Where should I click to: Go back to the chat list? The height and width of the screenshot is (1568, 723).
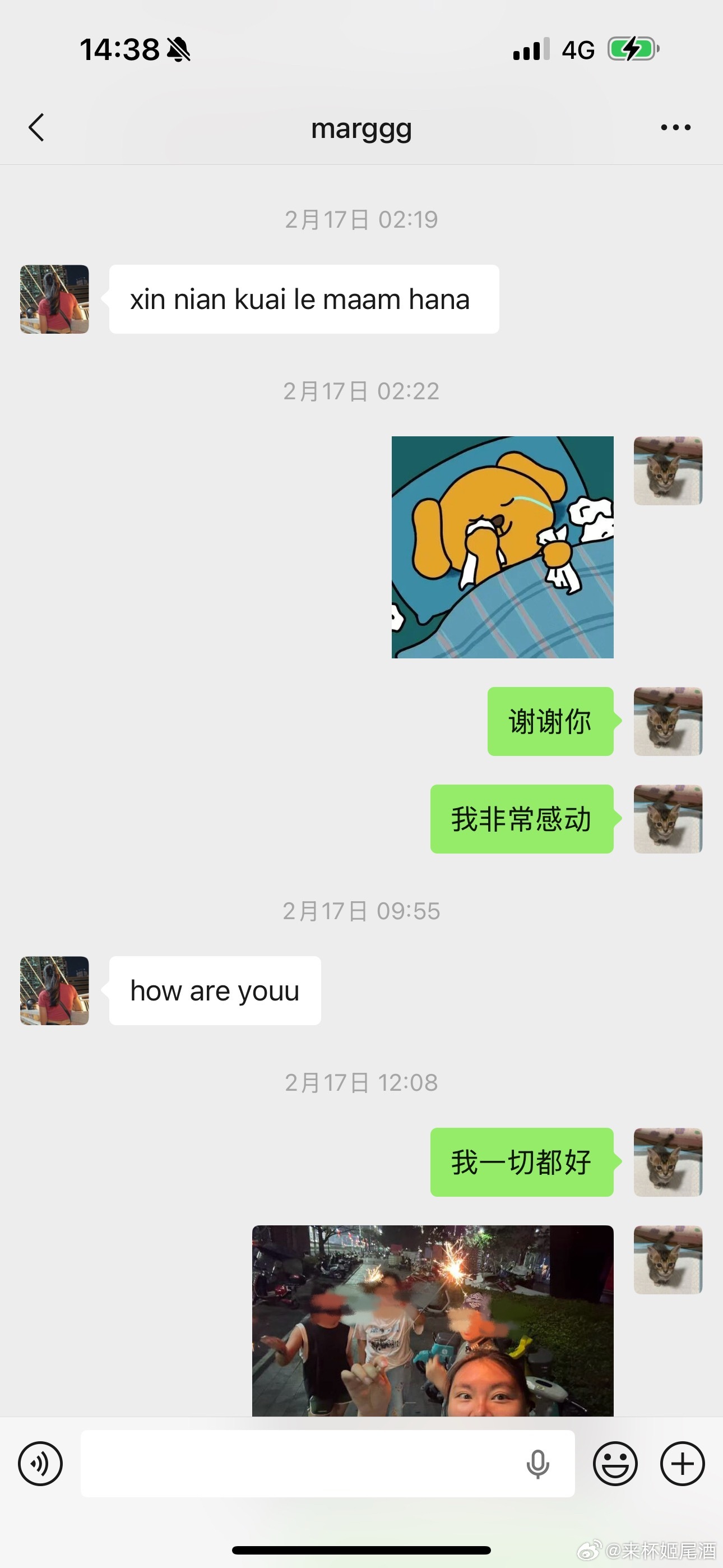coord(36,127)
